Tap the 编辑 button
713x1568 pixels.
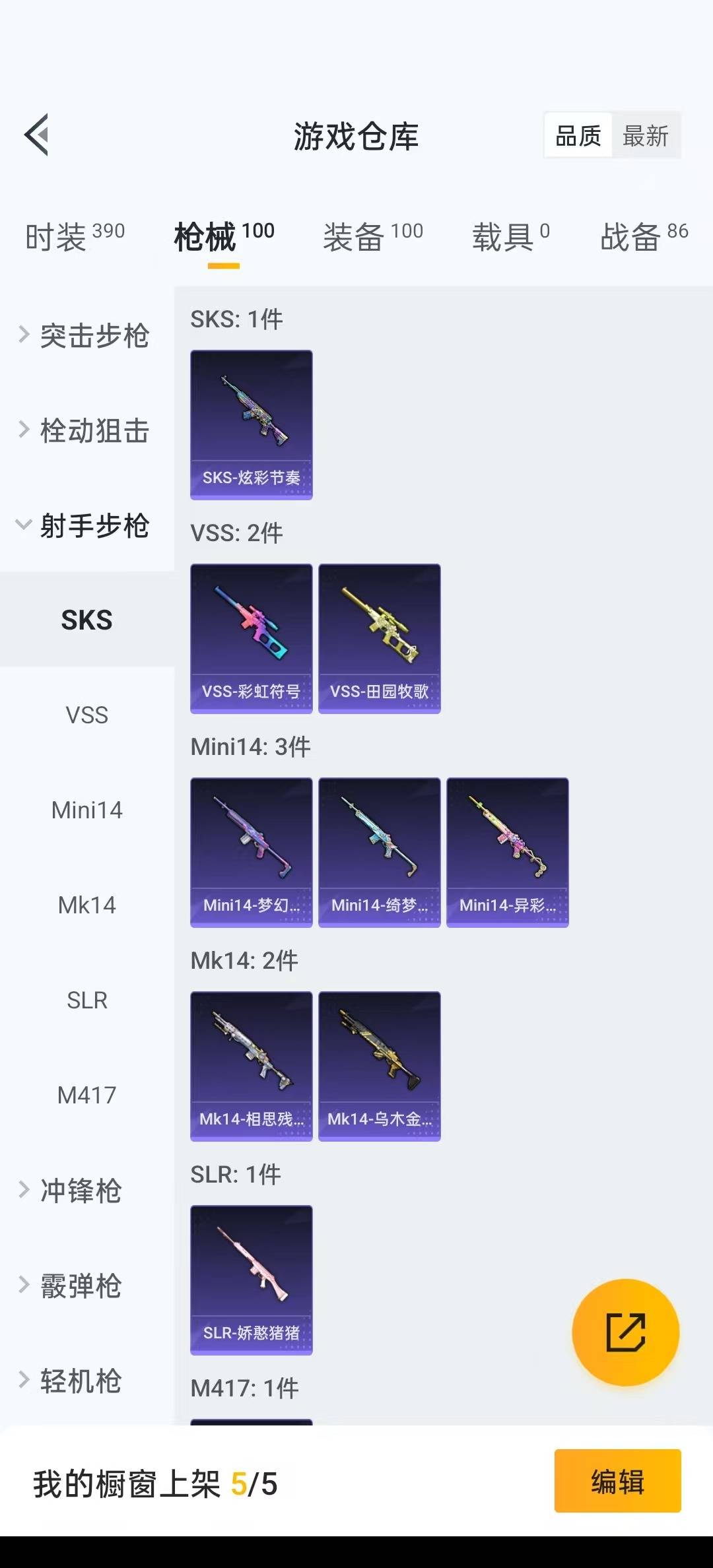point(617,1481)
